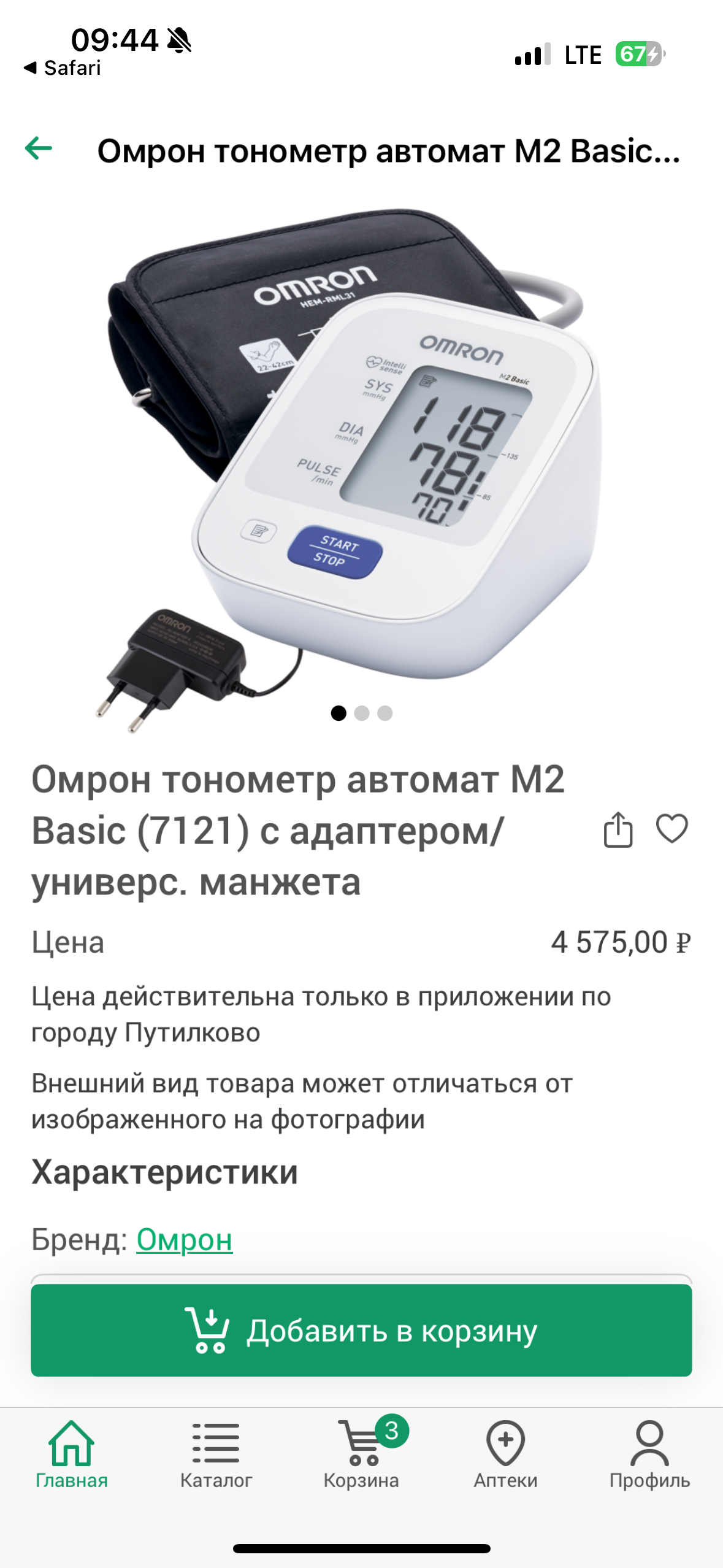This screenshot has height=1568, width=723.
Task: Switch to second product photo dot
Action: 361,713
